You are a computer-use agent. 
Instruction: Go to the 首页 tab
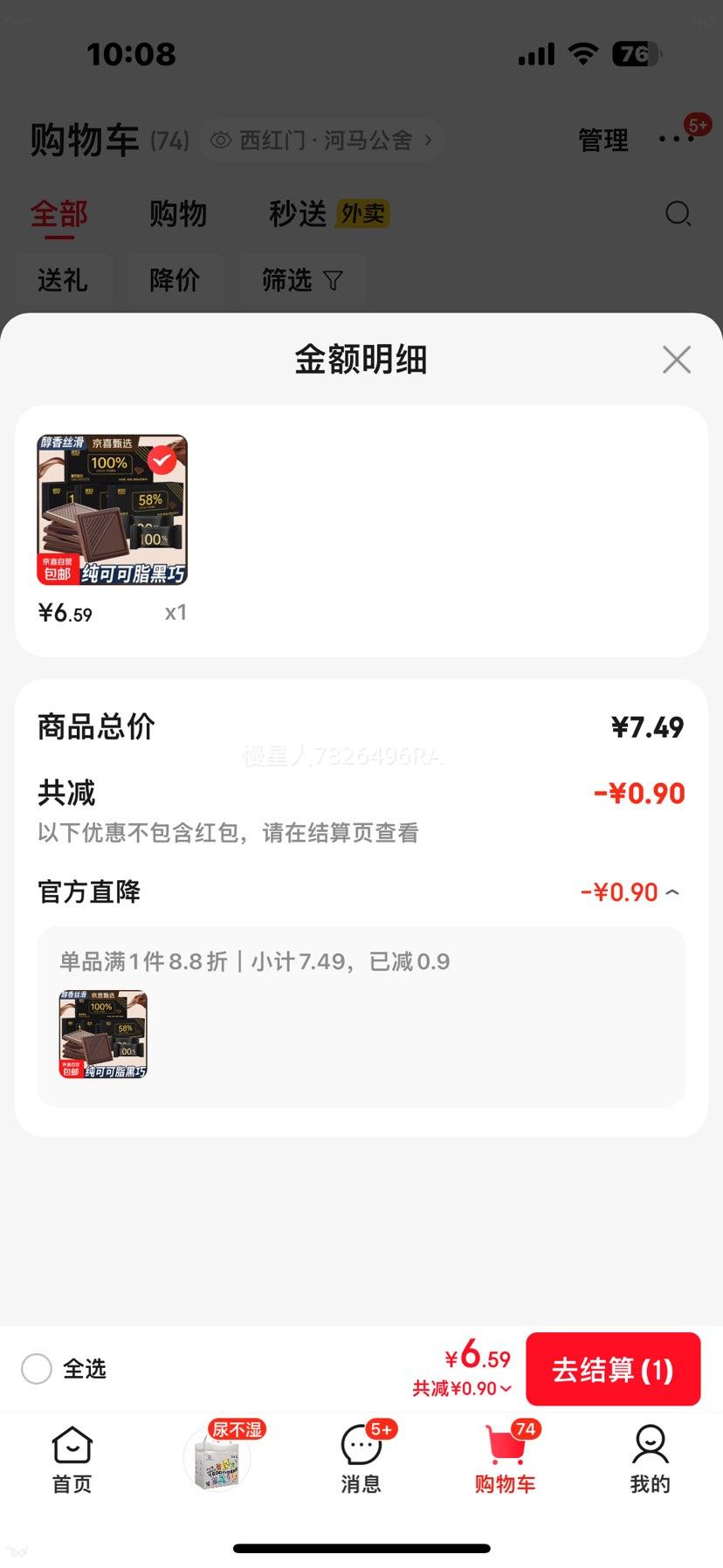(x=72, y=1460)
